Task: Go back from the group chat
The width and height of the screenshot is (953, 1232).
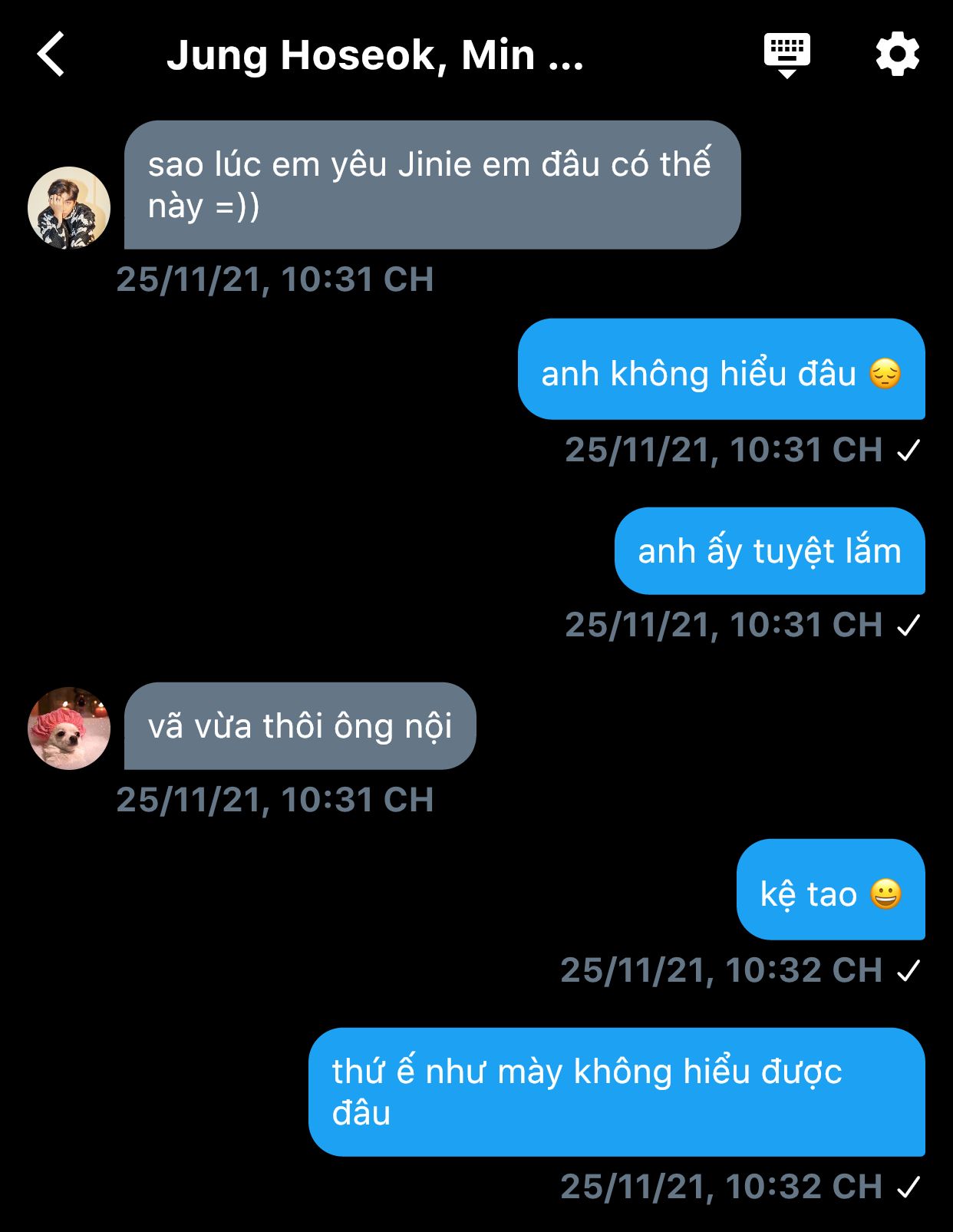Action: (x=51, y=54)
